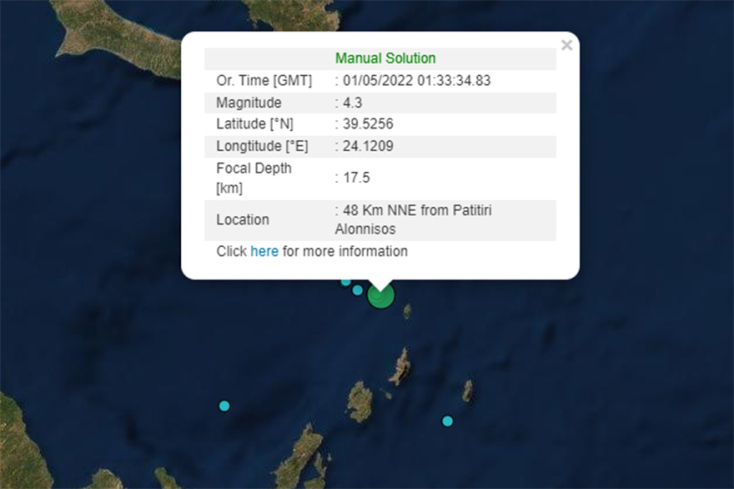Viewport: 734px width, 489px height.
Task: Select the large green earthquake marker
Action: pyautogui.click(x=381, y=296)
